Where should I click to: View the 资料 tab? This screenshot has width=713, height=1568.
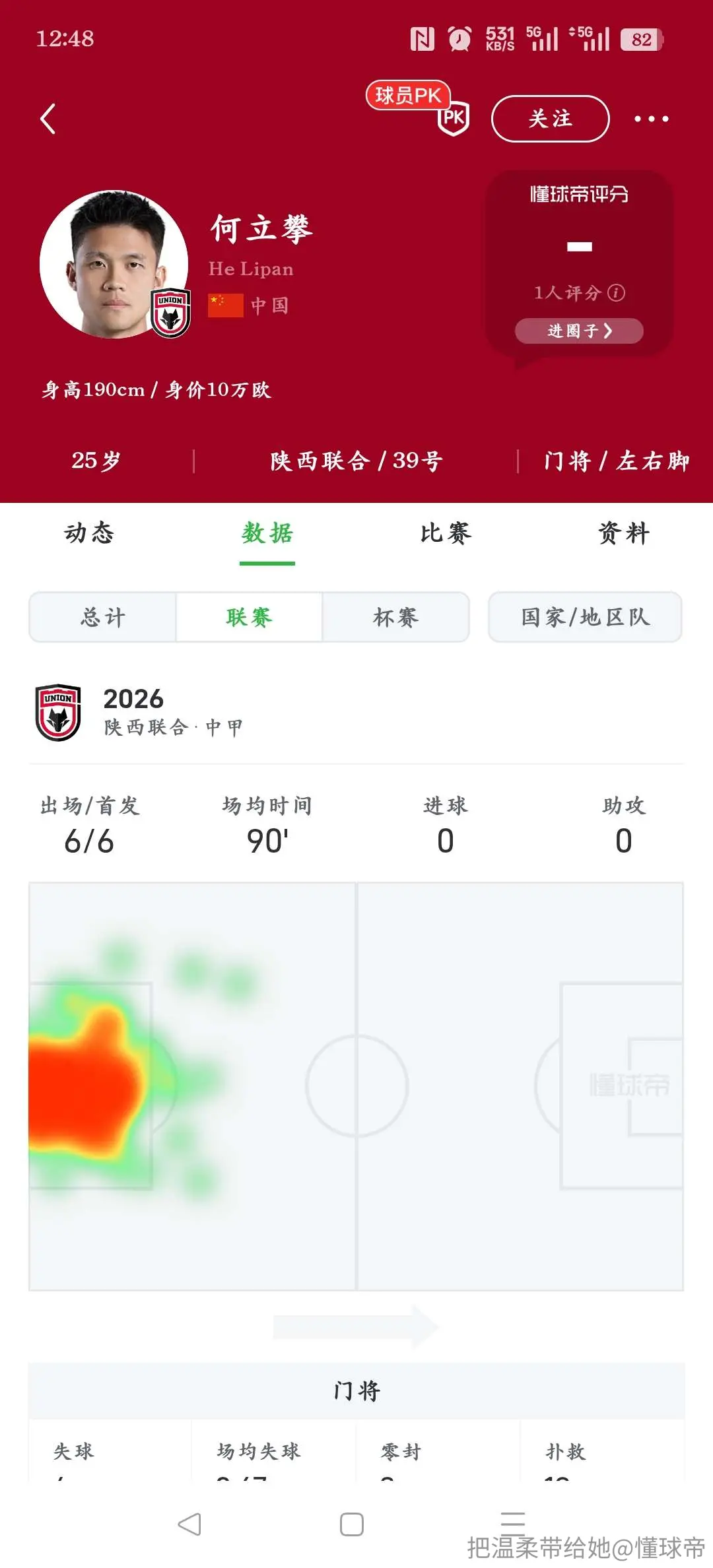click(x=624, y=533)
